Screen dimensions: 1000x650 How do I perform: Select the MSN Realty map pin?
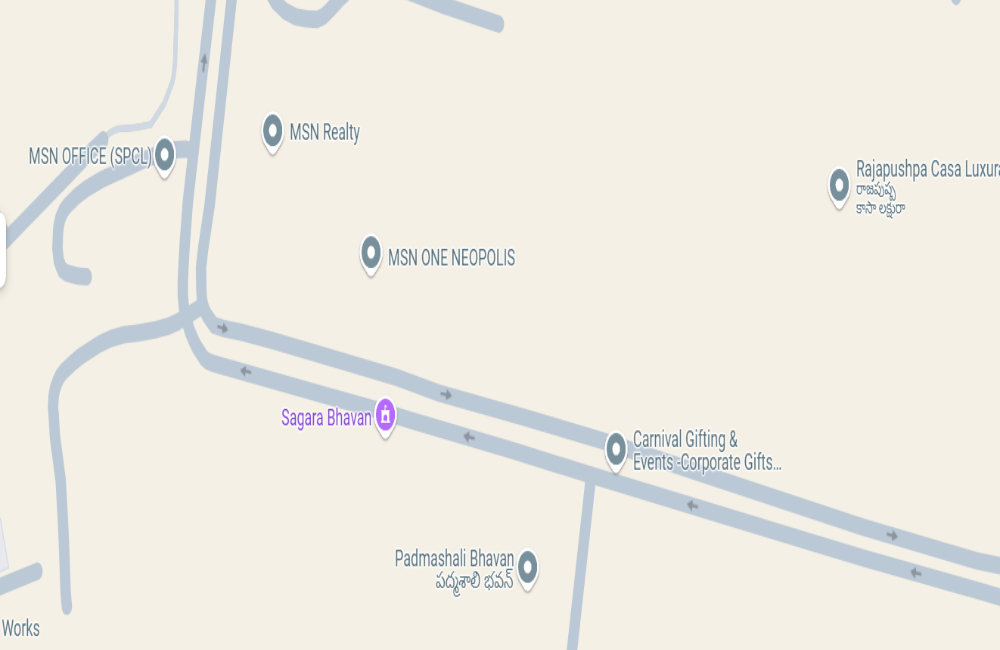(272, 131)
